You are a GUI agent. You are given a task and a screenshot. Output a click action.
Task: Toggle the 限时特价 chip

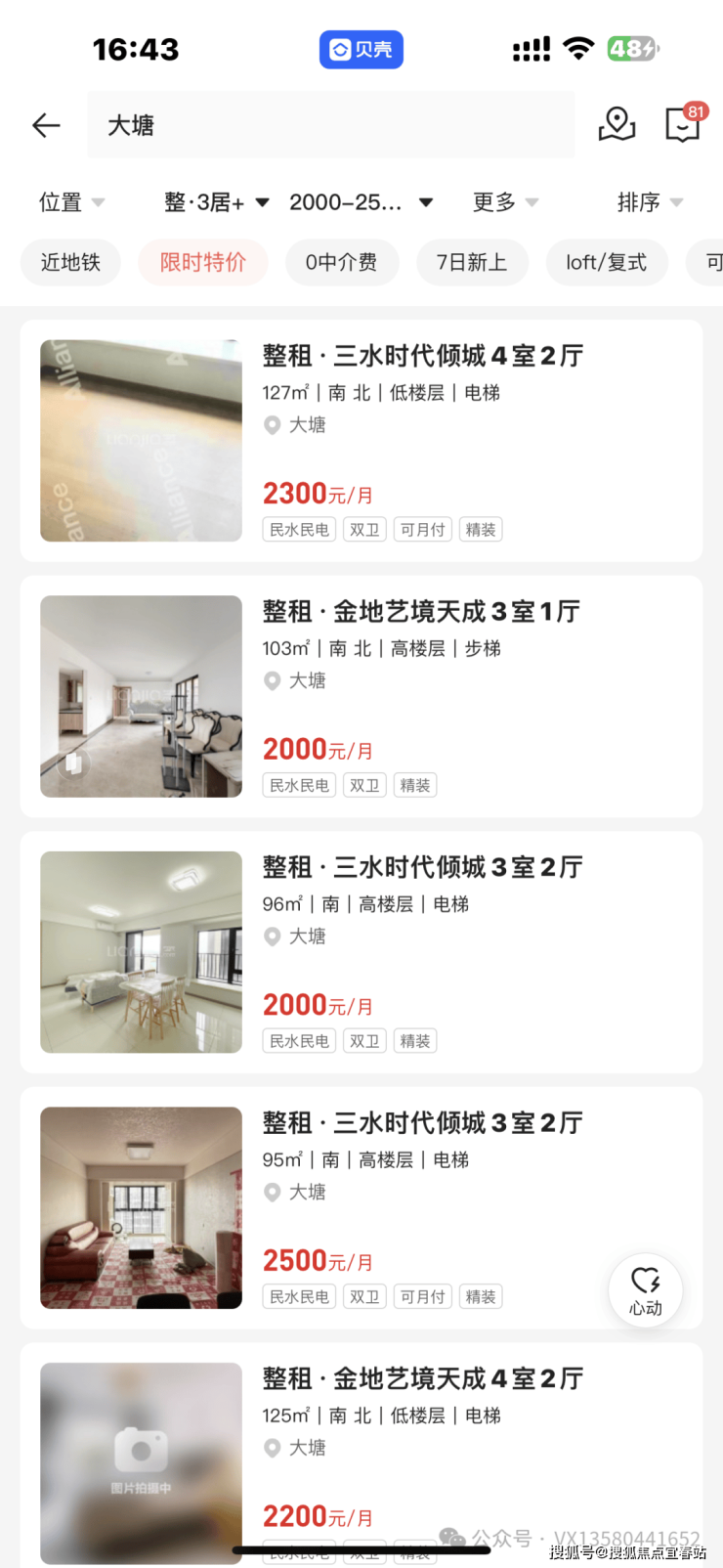[x=203, y=262]
